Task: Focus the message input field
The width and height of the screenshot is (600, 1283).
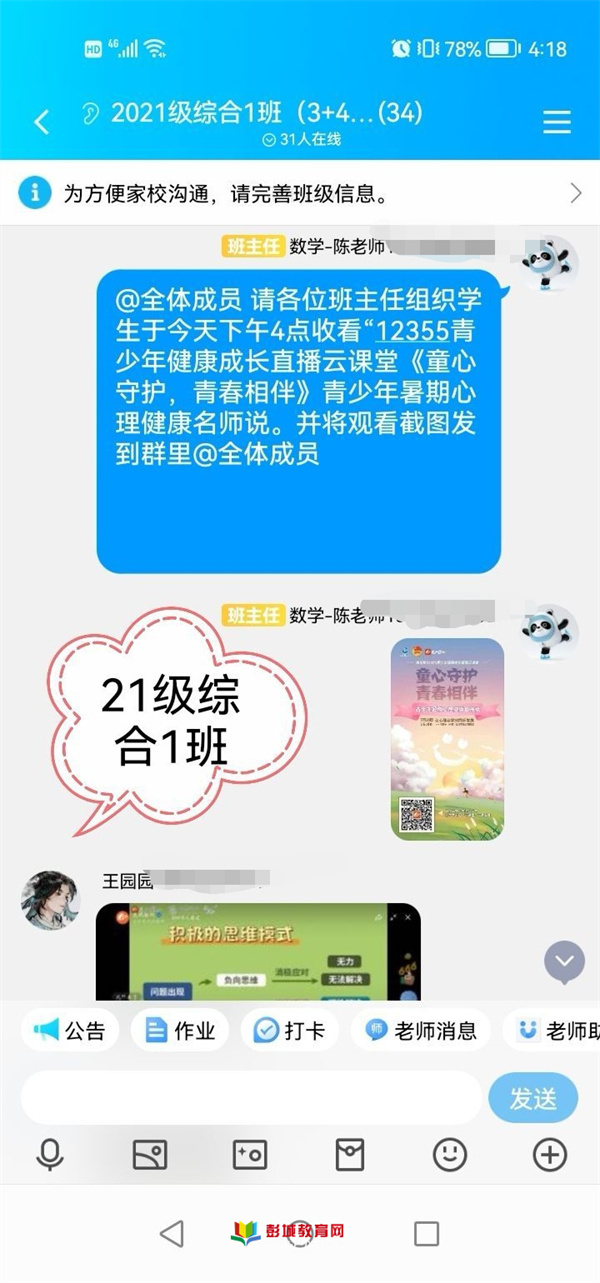Action: 250,1098
